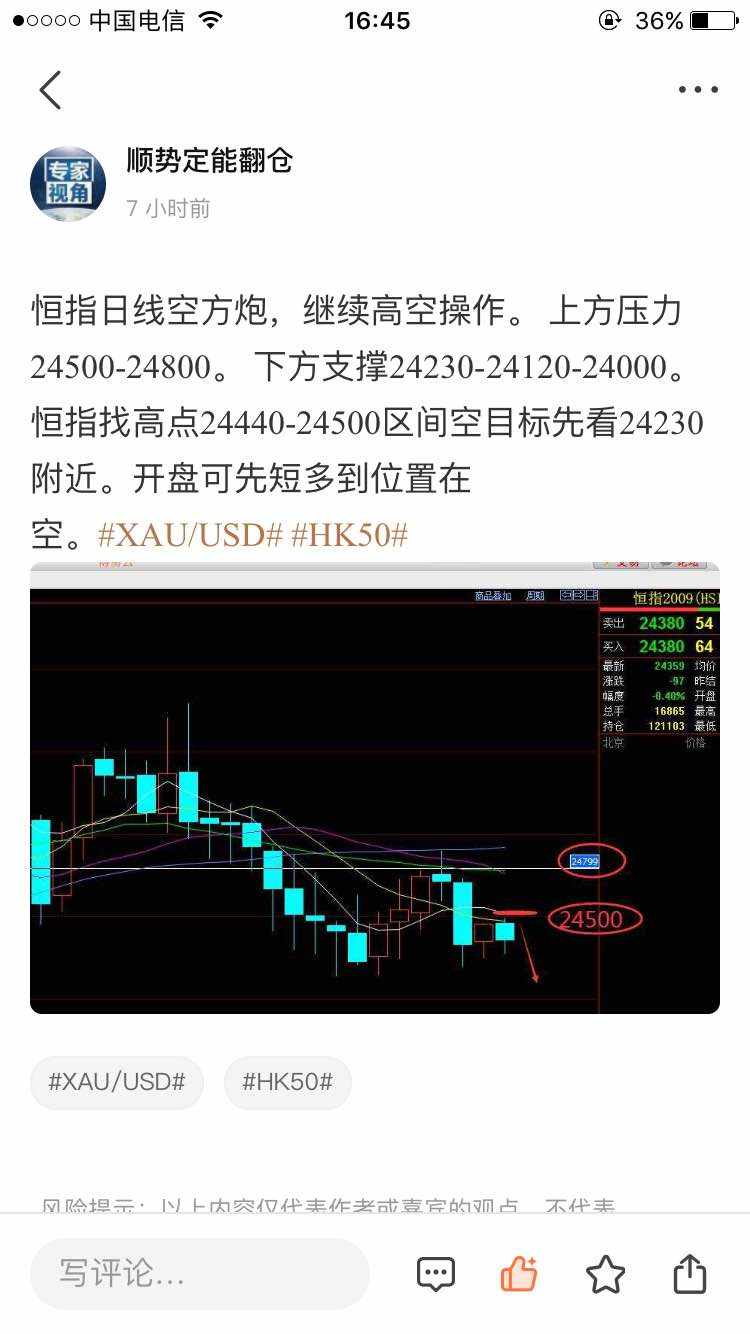The height and width of the screenshot is (1334, 750).
Task: Like this post with the thumbs-up icon
Action: click(519, 1274)
